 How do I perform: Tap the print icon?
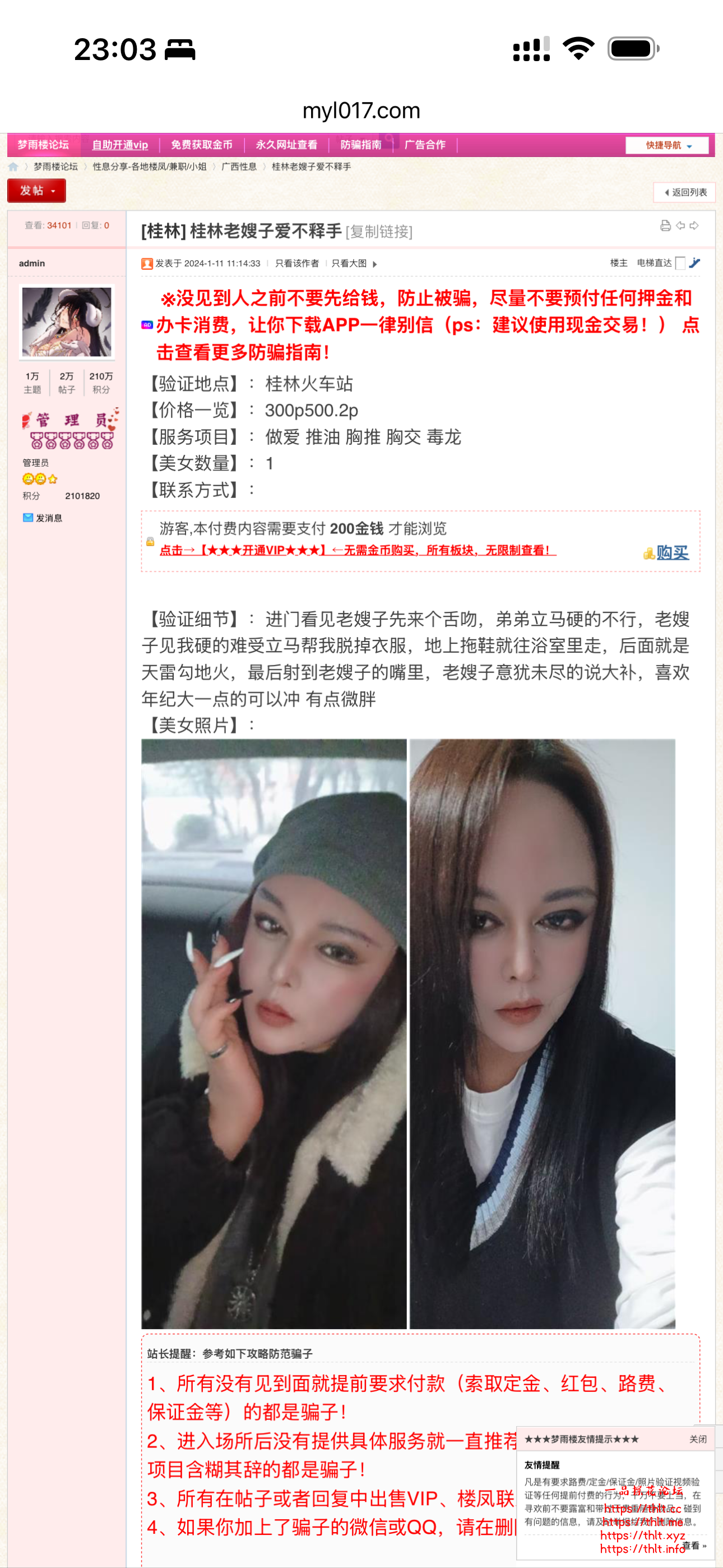click(665, 226)
